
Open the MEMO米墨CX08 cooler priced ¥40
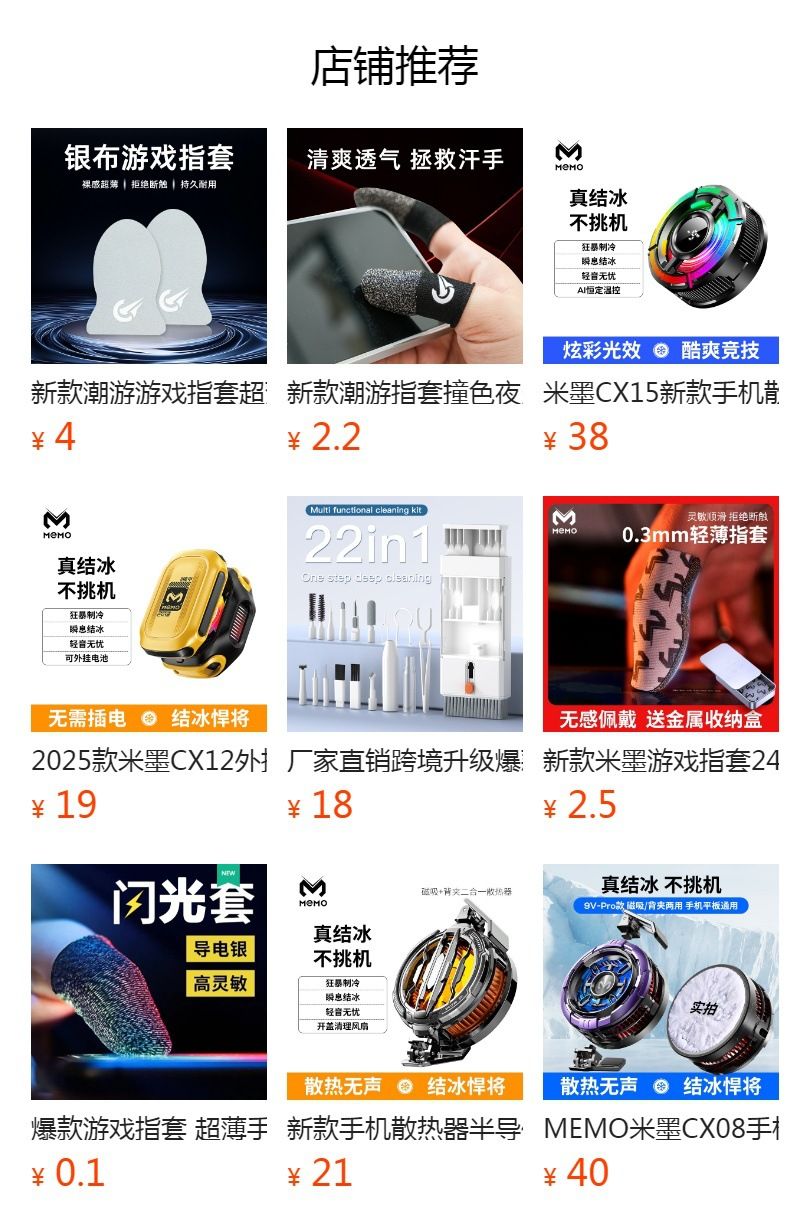pyautogui.click(x=661, y=982)
